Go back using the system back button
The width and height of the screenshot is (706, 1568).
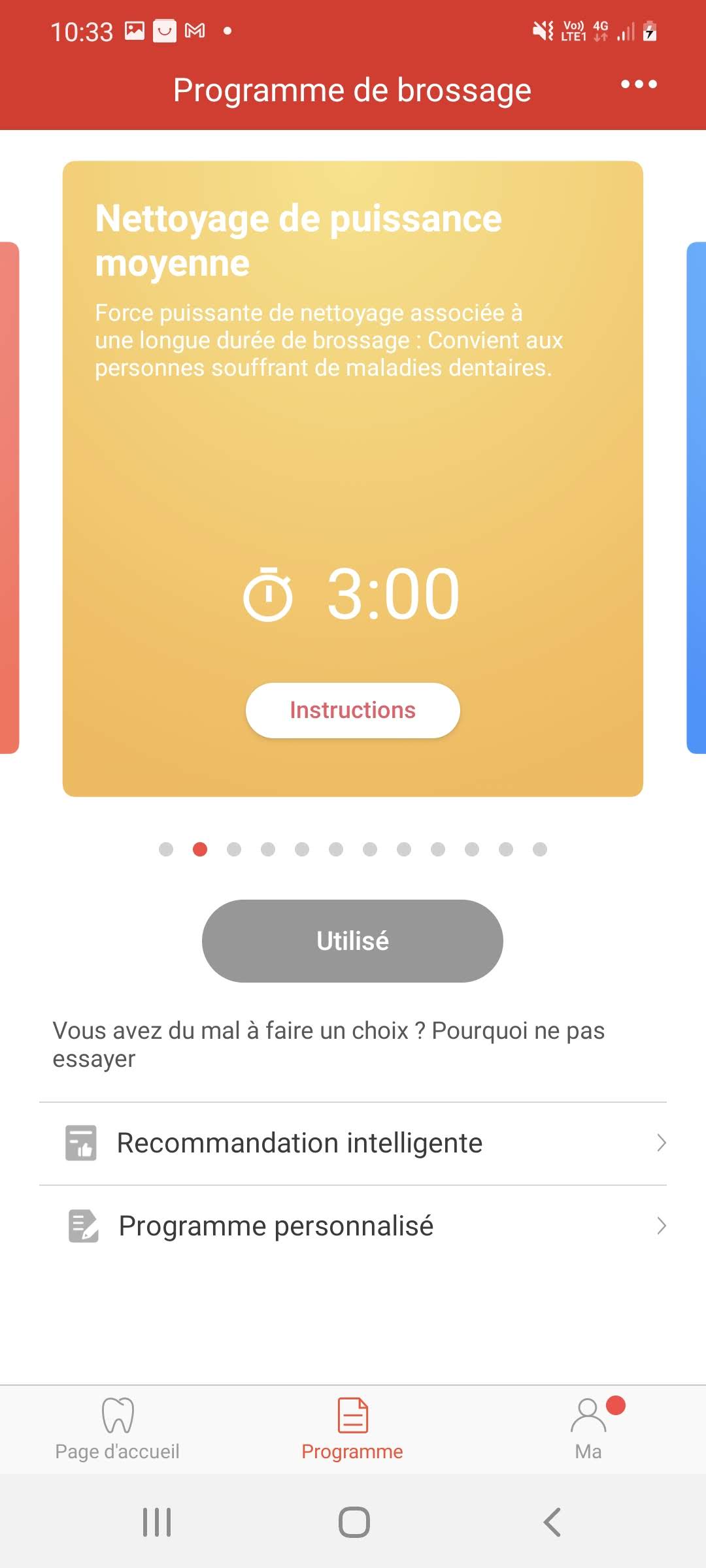552,1522
